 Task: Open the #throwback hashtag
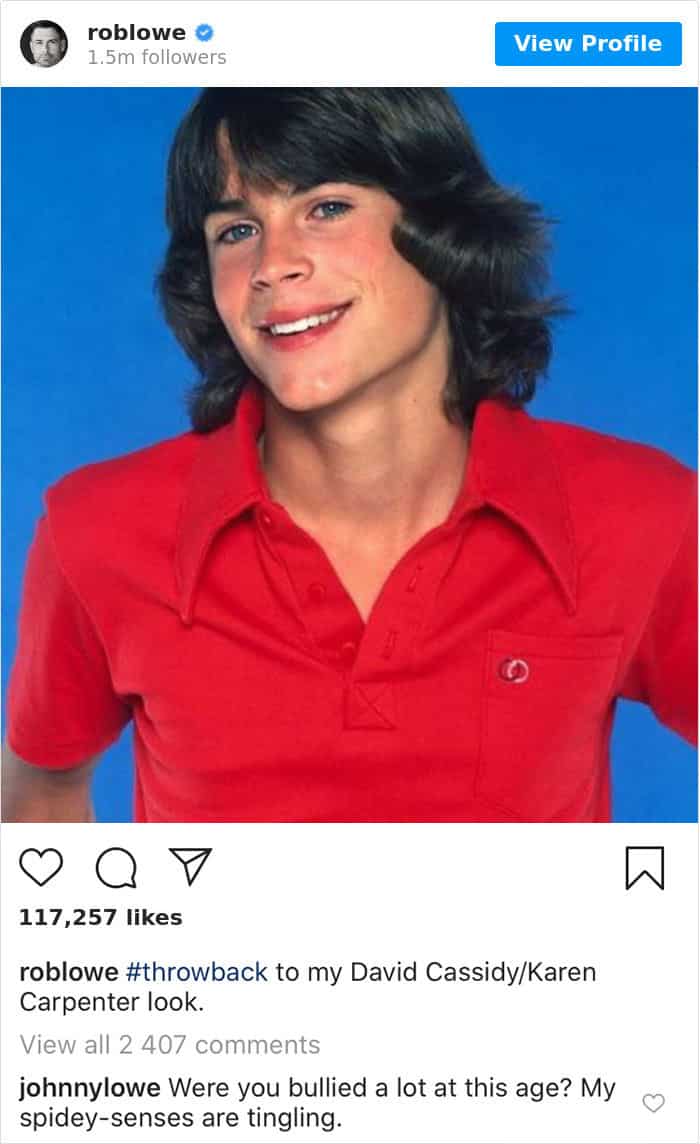(197, 972)
